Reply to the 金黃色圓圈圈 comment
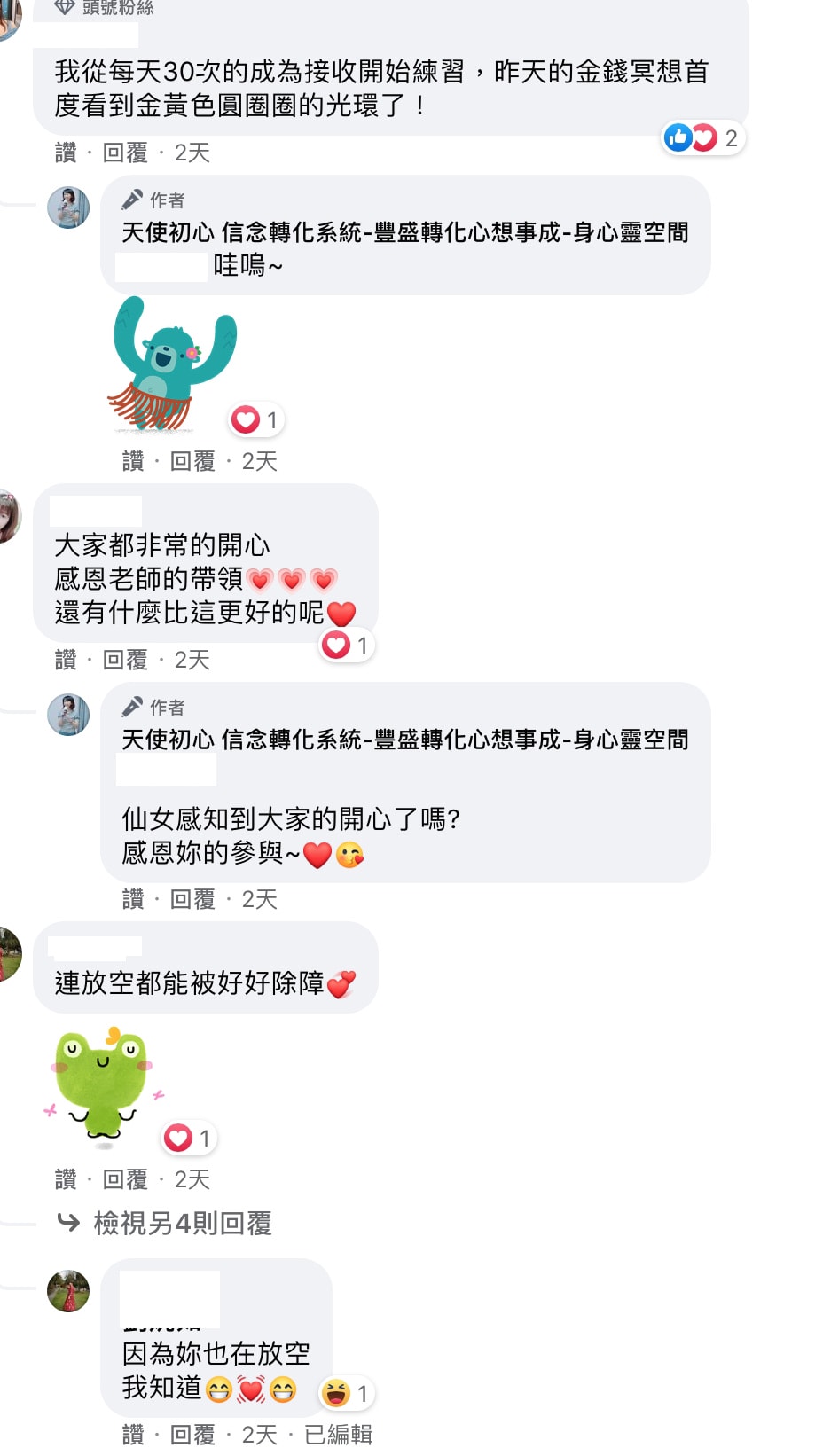 tap(125, 153)
